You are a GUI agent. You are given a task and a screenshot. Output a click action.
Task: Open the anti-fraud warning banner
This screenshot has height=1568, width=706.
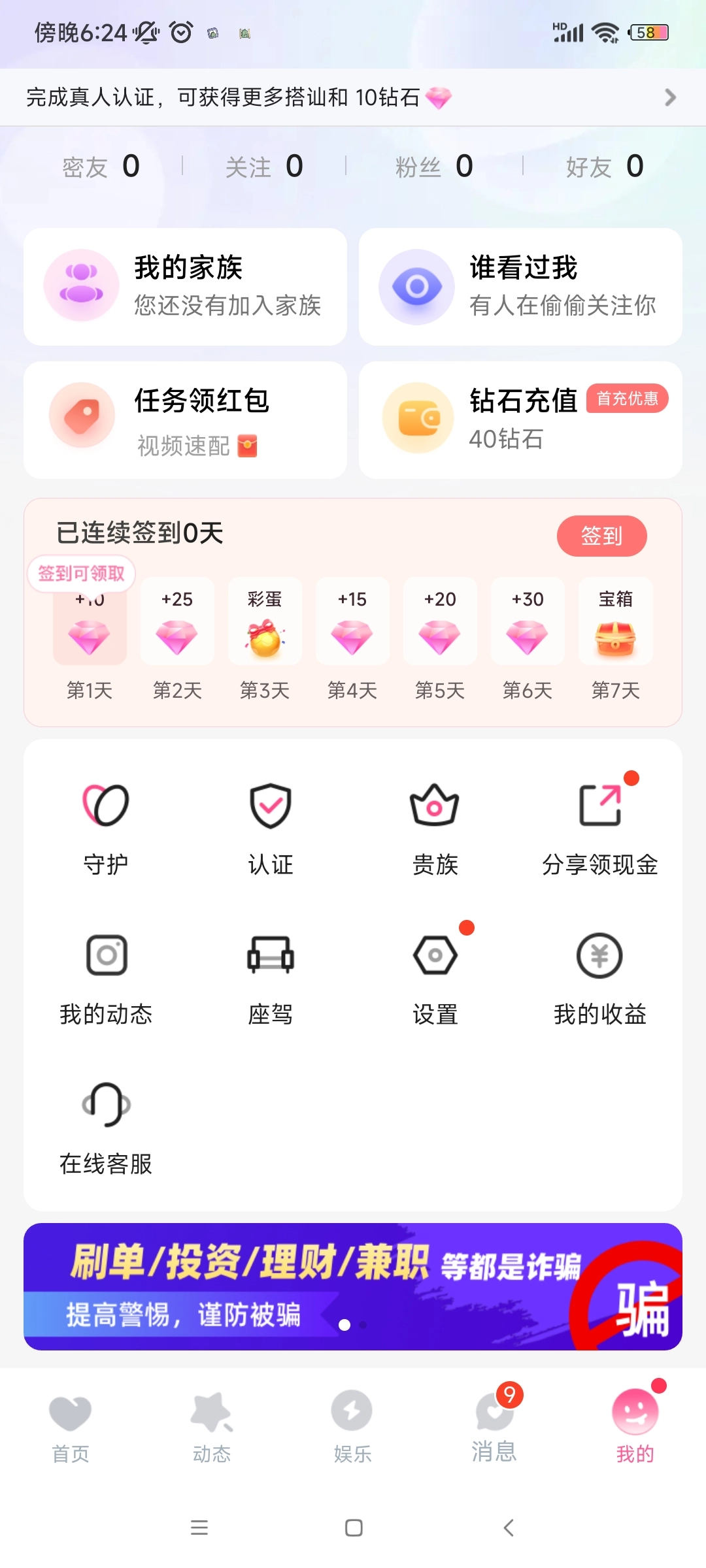click(x=353, y=1286)
